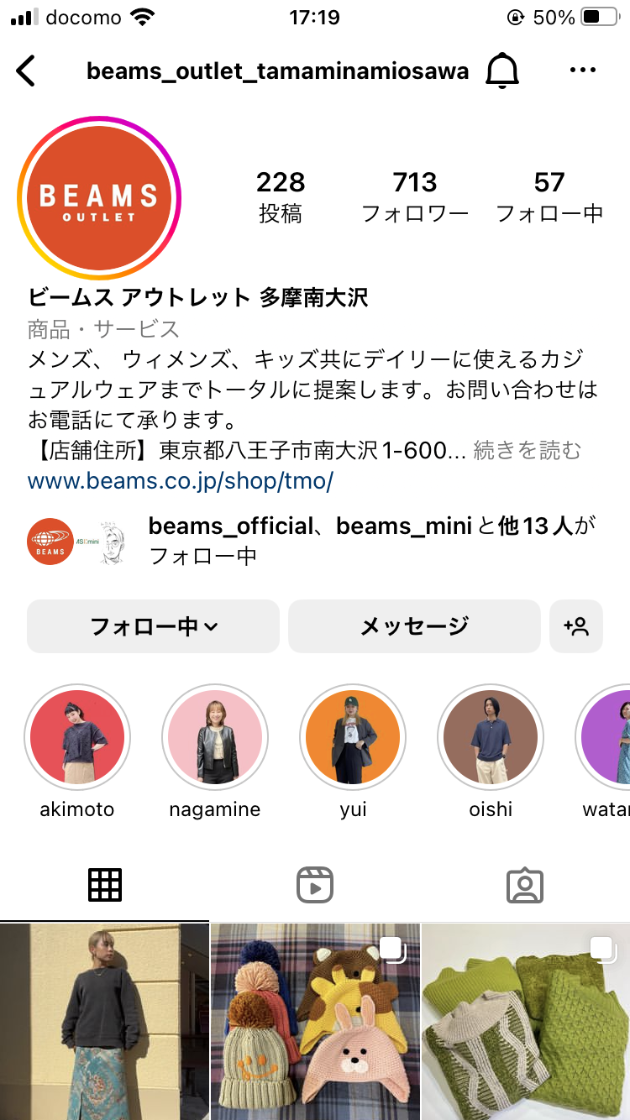Switch to the tagged photos tab
Viewport: 630px width, 1120px height.
tap(525, 886)
